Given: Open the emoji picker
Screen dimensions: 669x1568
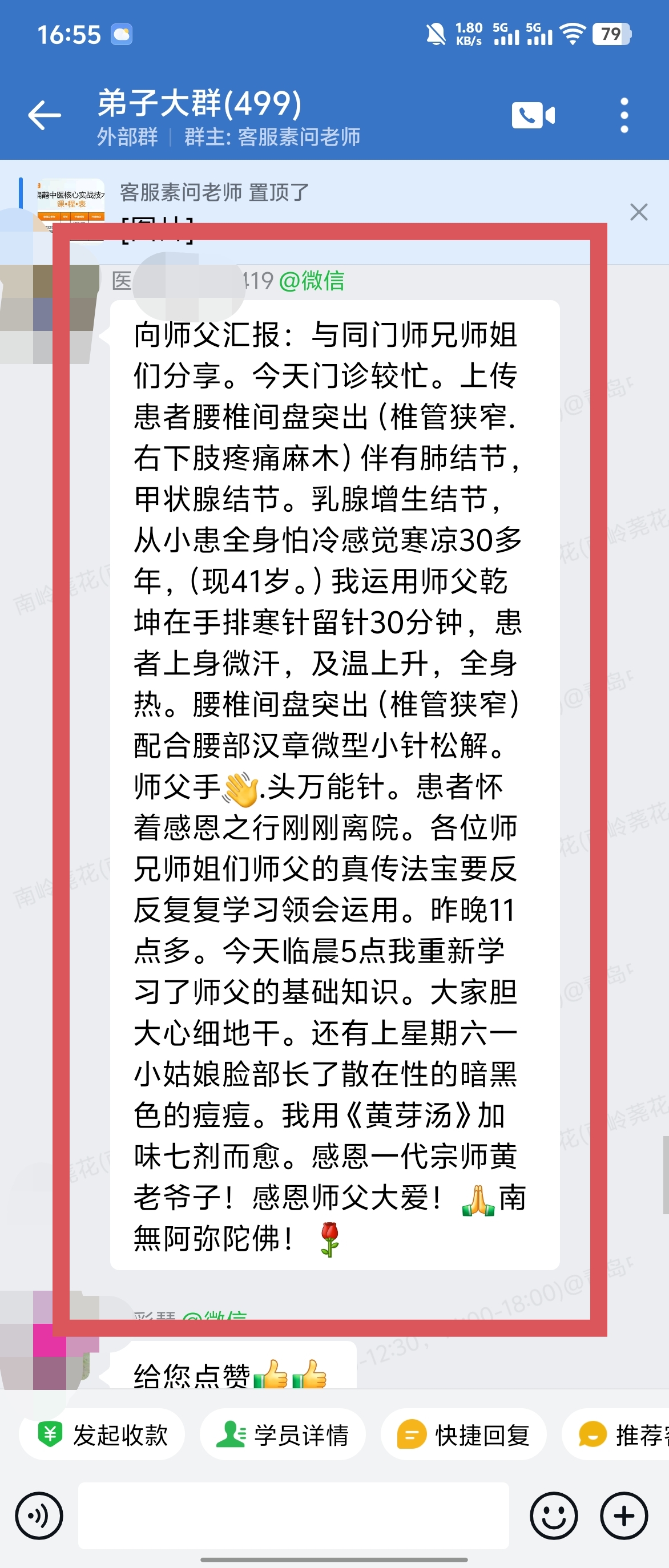Looking at the screenshot, I should coord(553,1516).
